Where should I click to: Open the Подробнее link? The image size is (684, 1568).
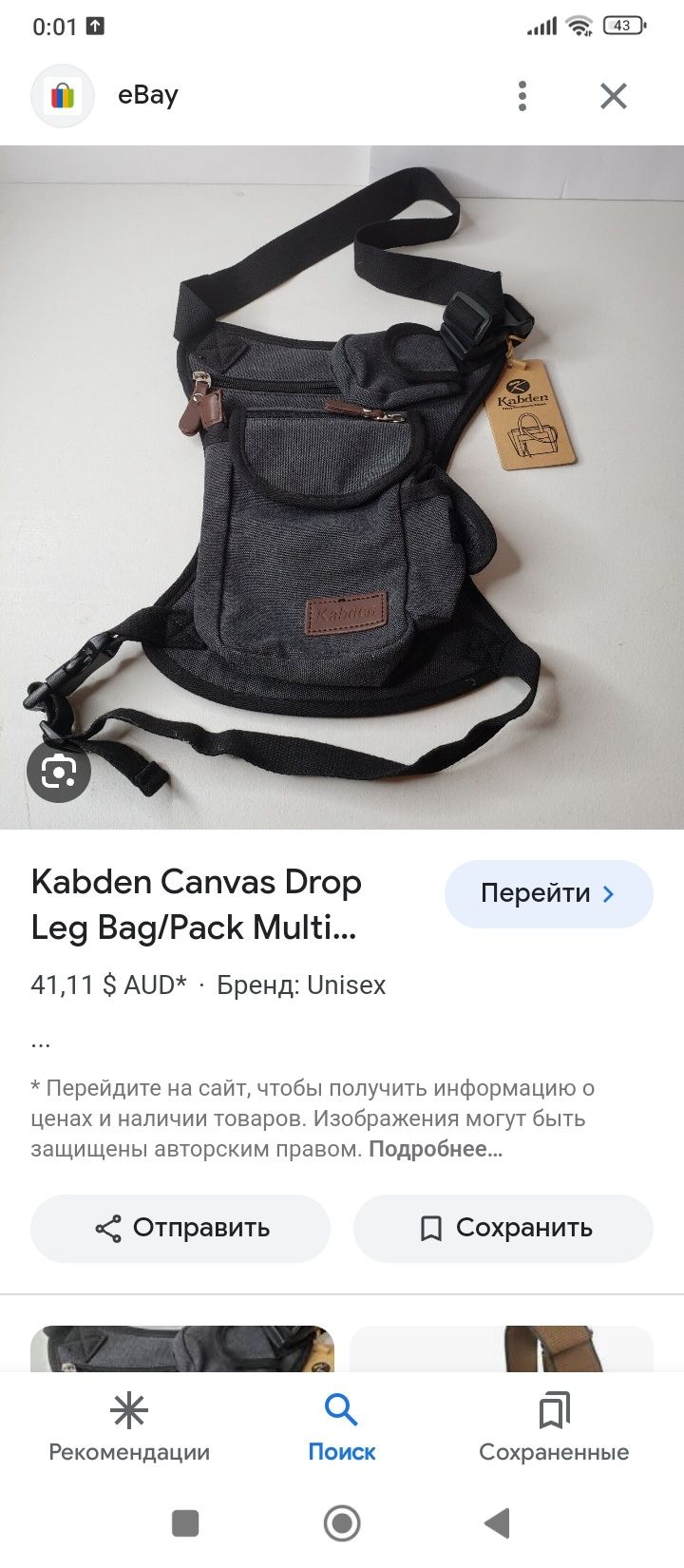point(435,1149)
